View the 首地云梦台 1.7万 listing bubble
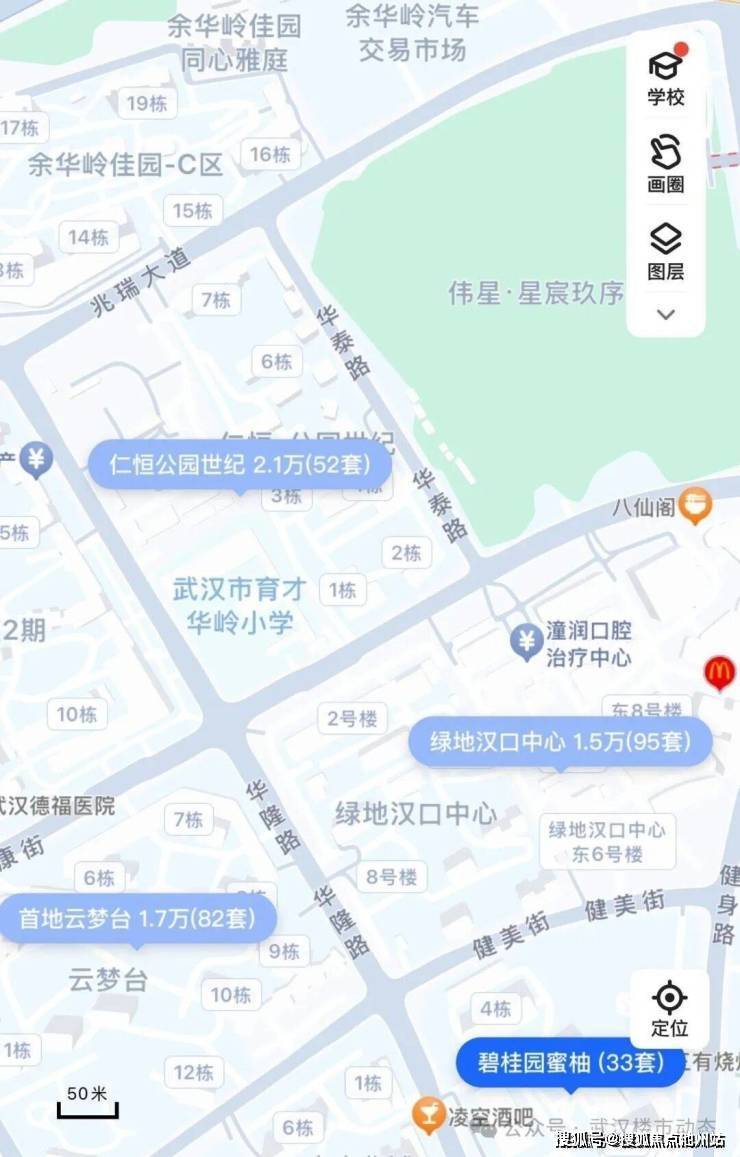This screenshot has width=740, height=1157. (x=138, y=918)
